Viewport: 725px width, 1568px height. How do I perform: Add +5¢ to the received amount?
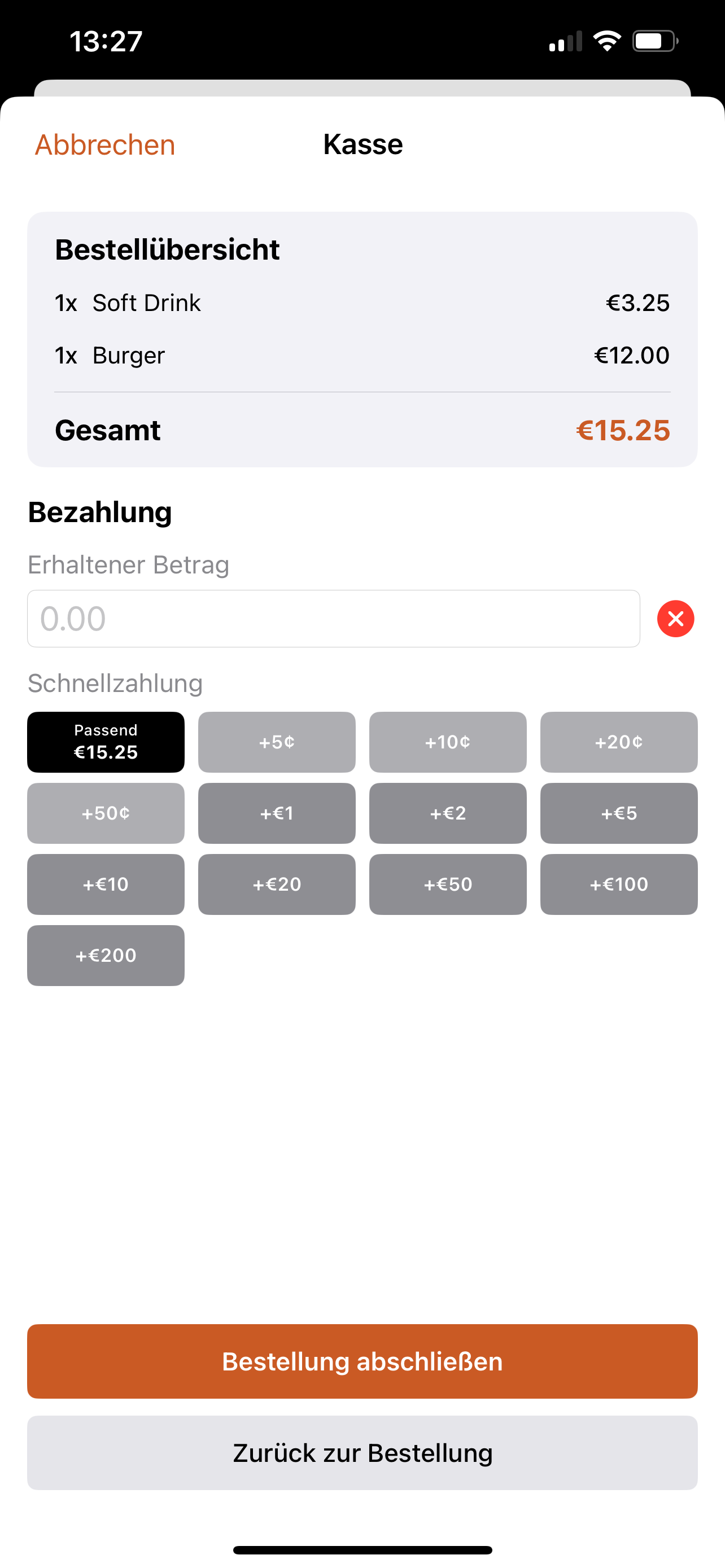pos(276,742)
